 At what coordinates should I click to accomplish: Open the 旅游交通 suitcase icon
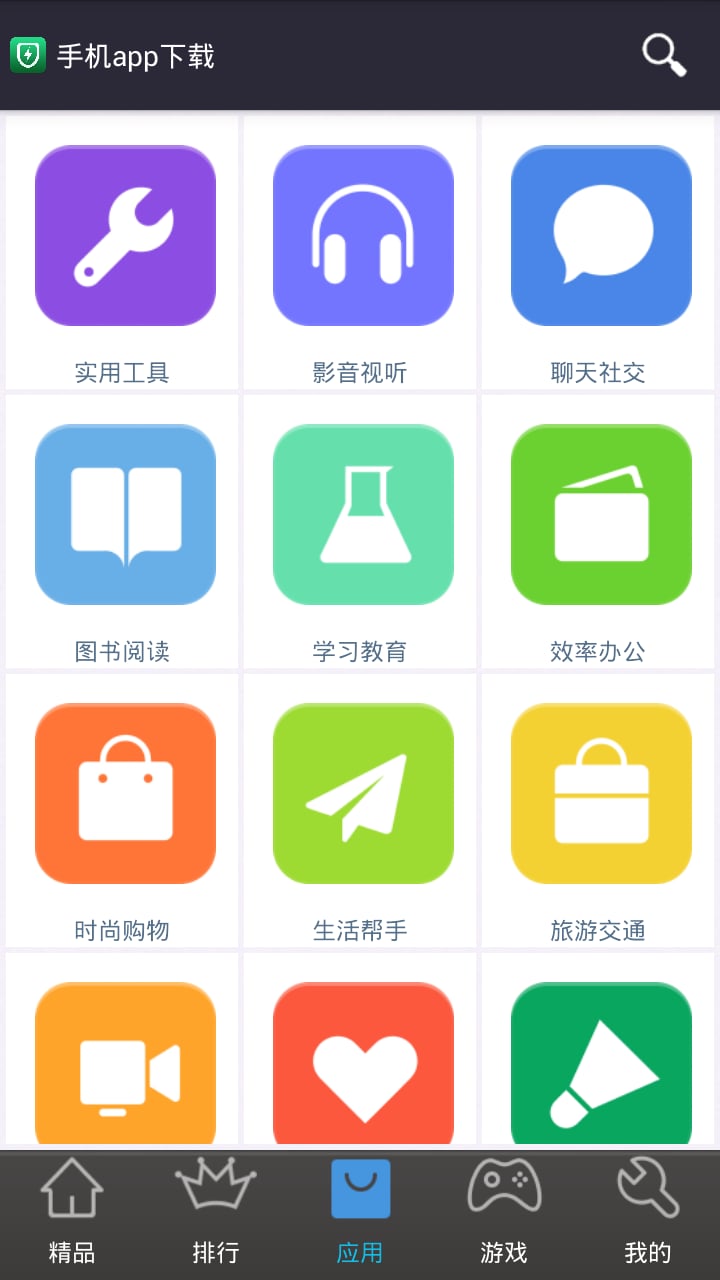coord(600,792)
